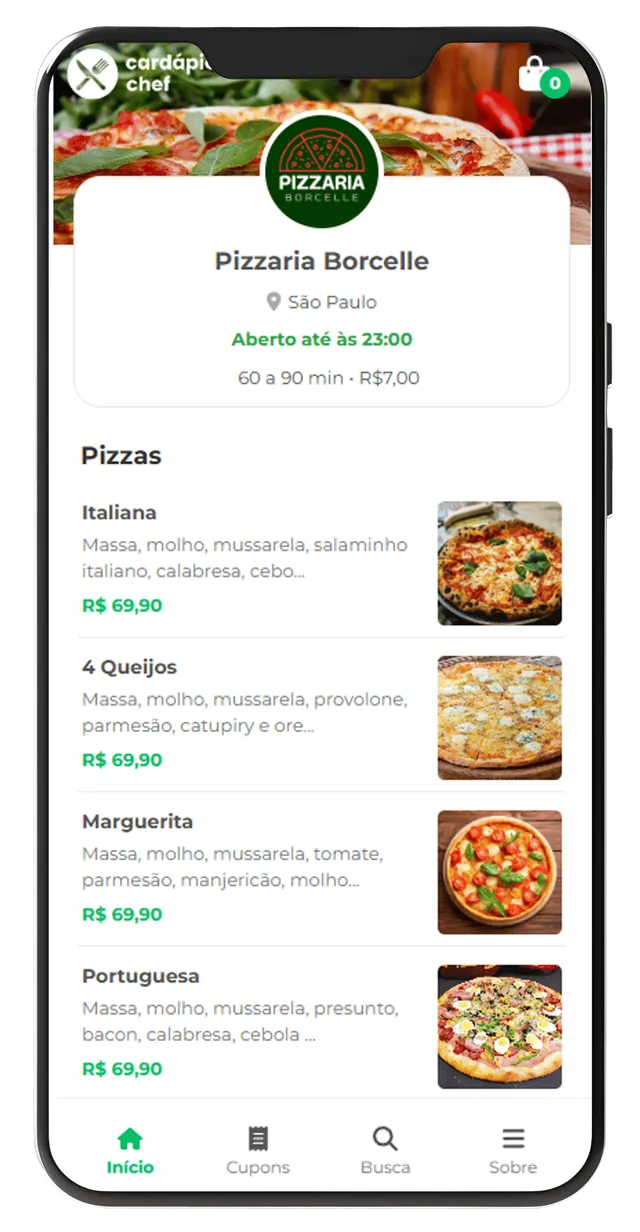
Task: Go to the Início tab
Action: click(x=130, y=1150)
